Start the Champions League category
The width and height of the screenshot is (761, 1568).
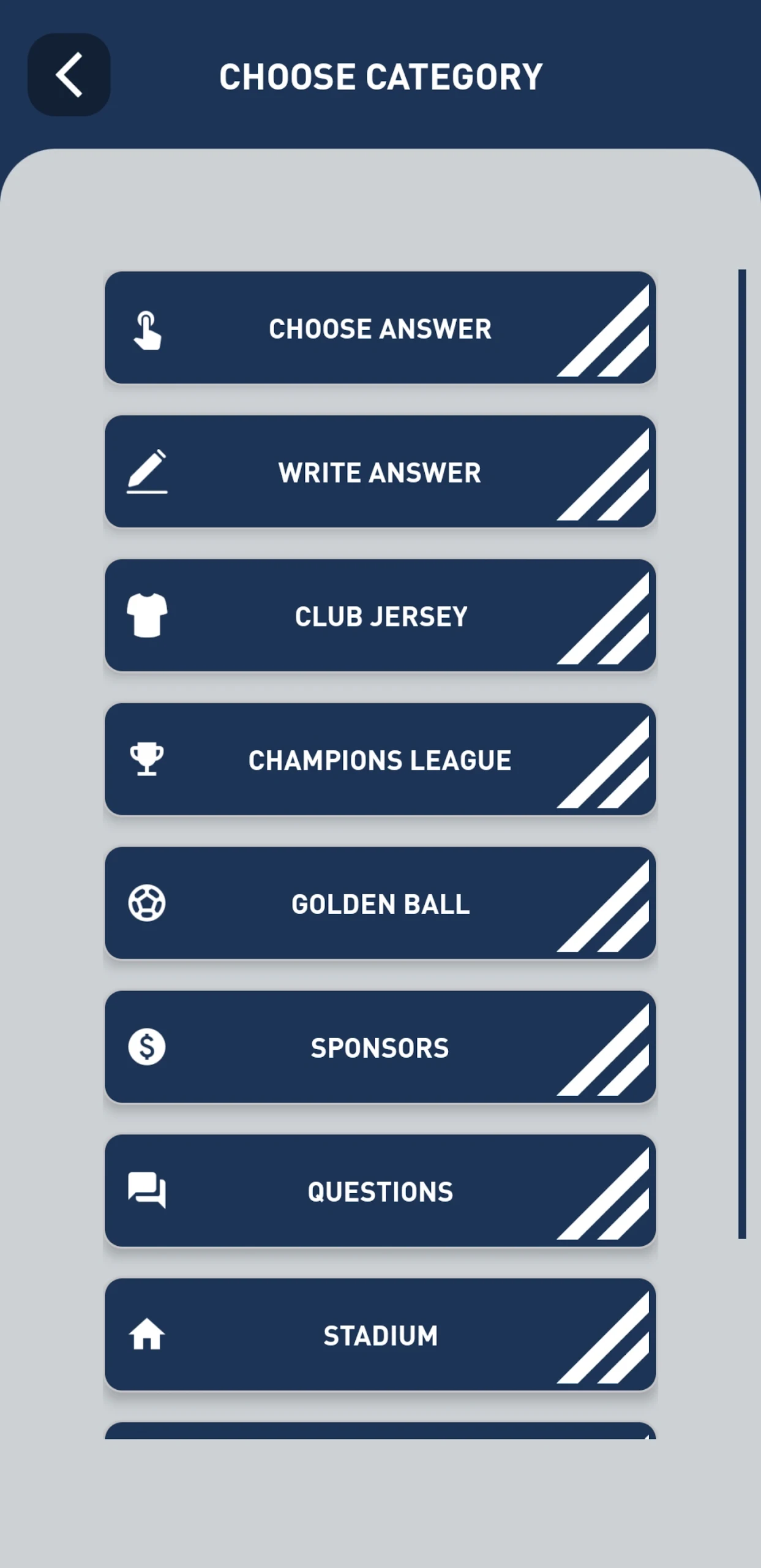380,759
